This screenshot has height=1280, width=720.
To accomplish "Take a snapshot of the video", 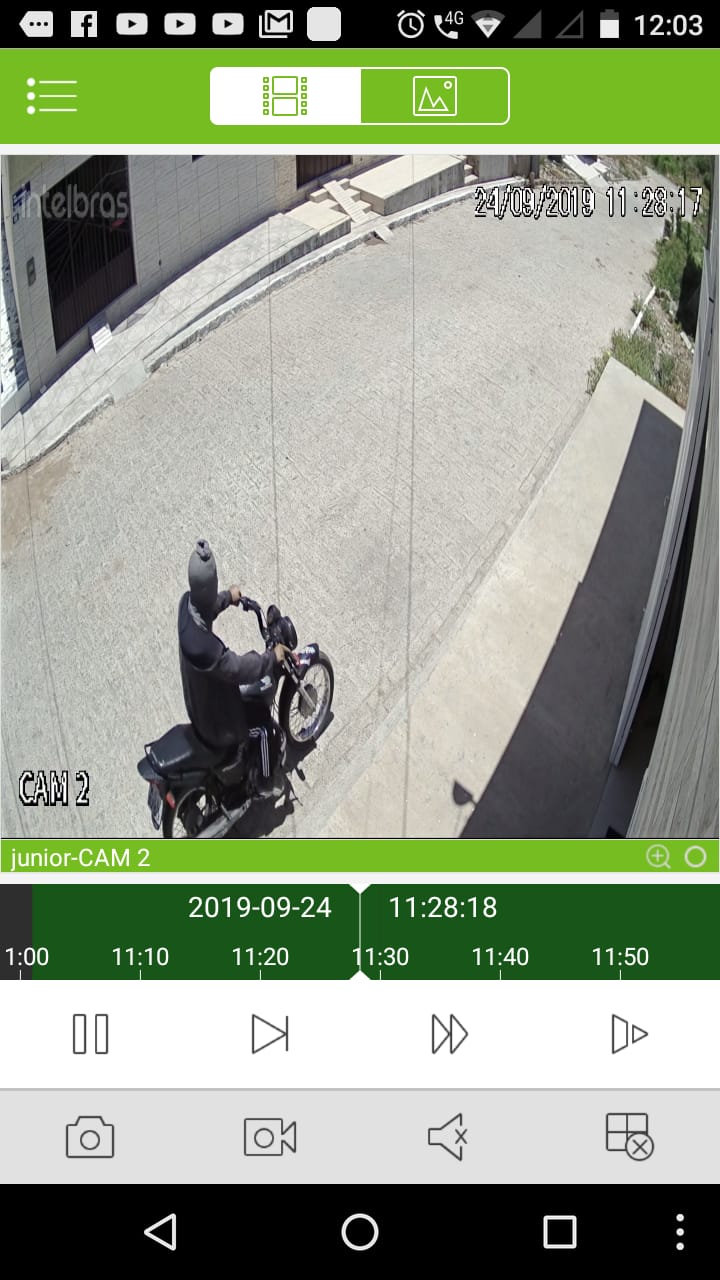I will [x=90, y=1138].
